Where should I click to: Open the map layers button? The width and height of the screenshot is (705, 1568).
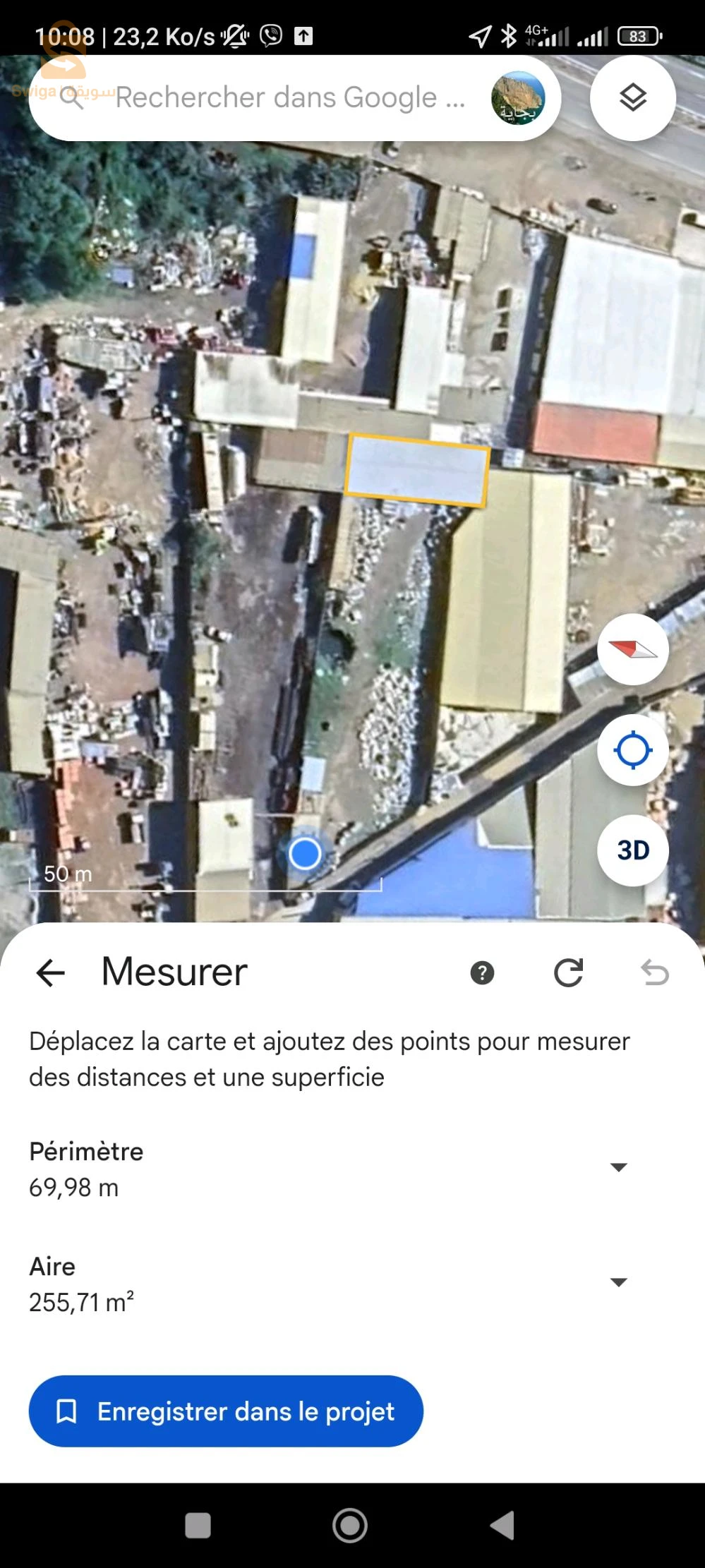(632, 97)
